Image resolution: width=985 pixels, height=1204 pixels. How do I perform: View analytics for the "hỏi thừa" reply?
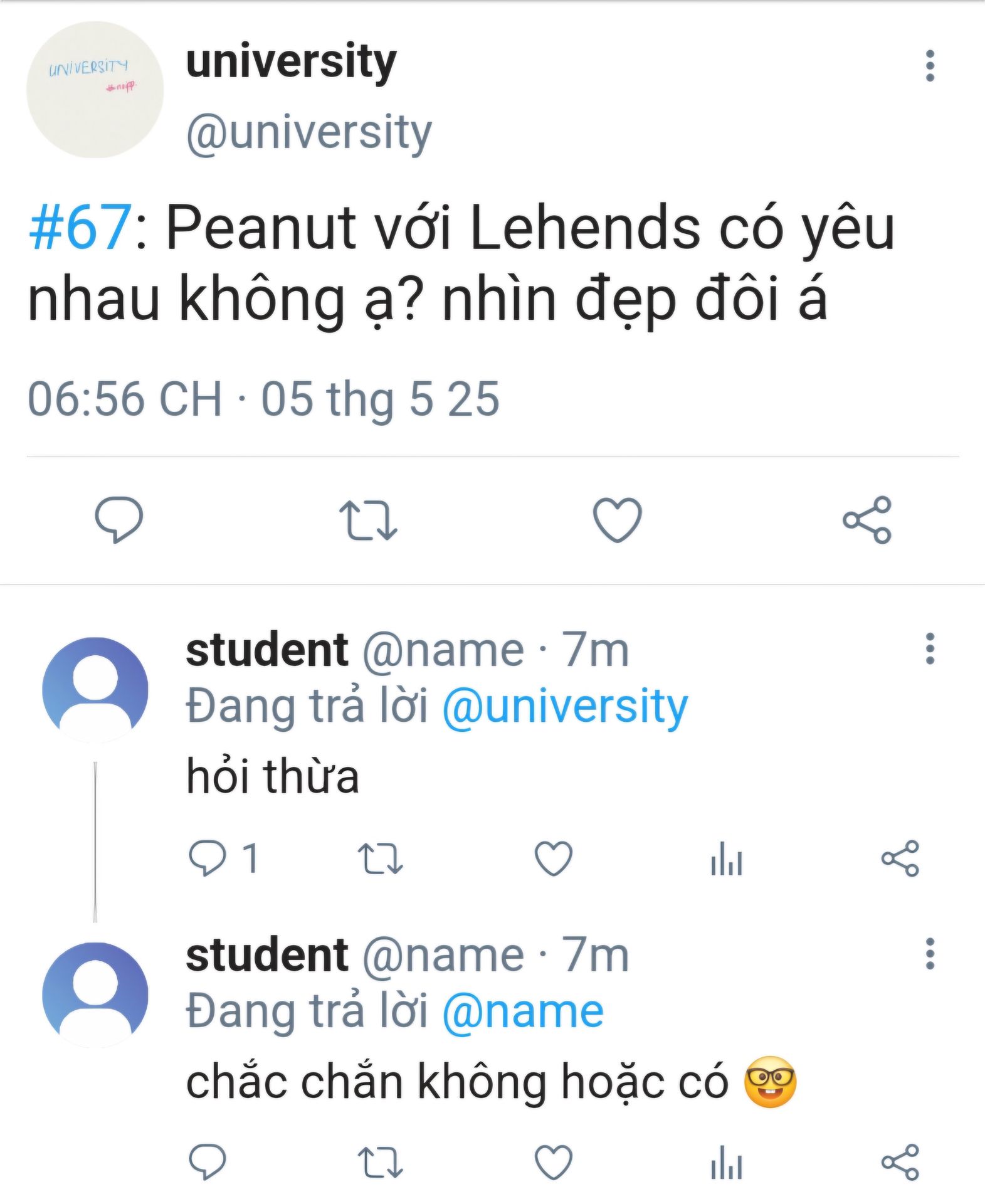[727, 858]
